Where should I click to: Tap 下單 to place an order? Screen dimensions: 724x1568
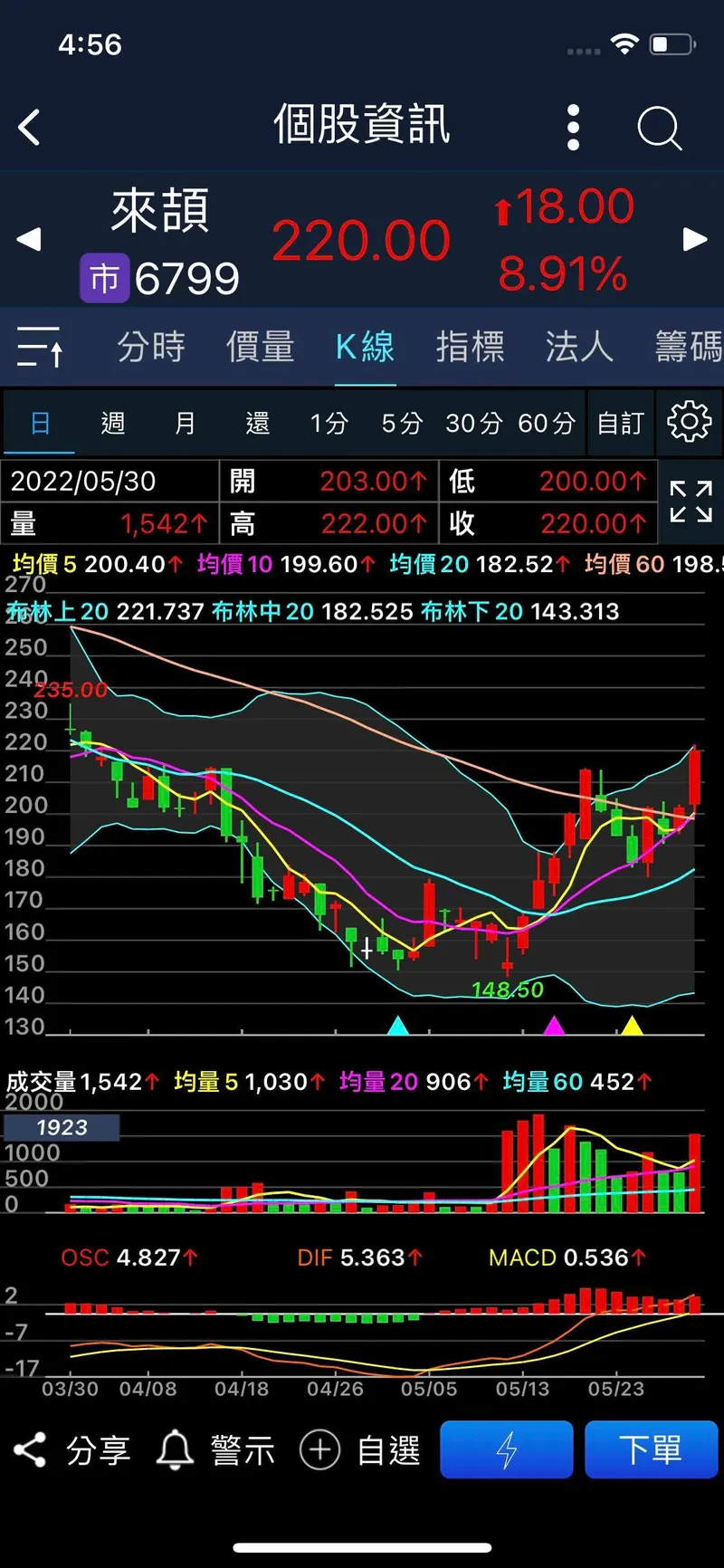pyautogui.click(x=651, y=1450)
